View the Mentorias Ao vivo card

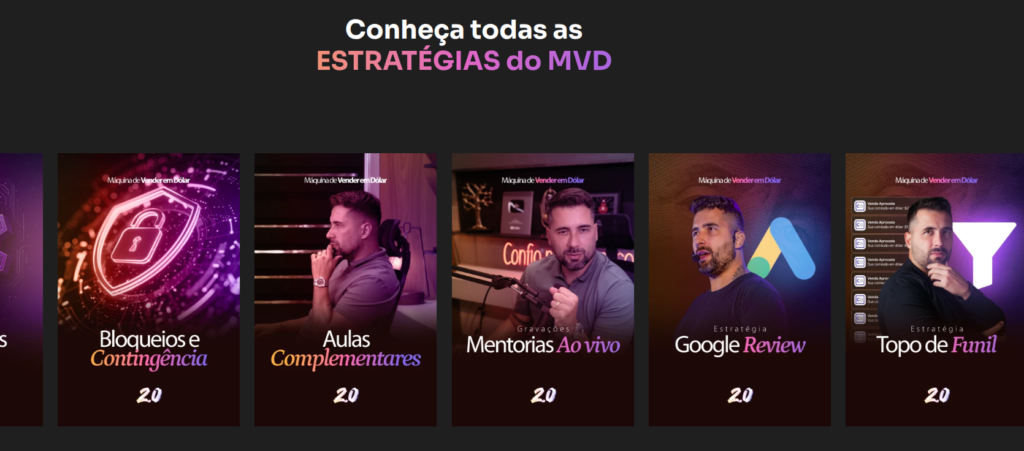[542, 290]
